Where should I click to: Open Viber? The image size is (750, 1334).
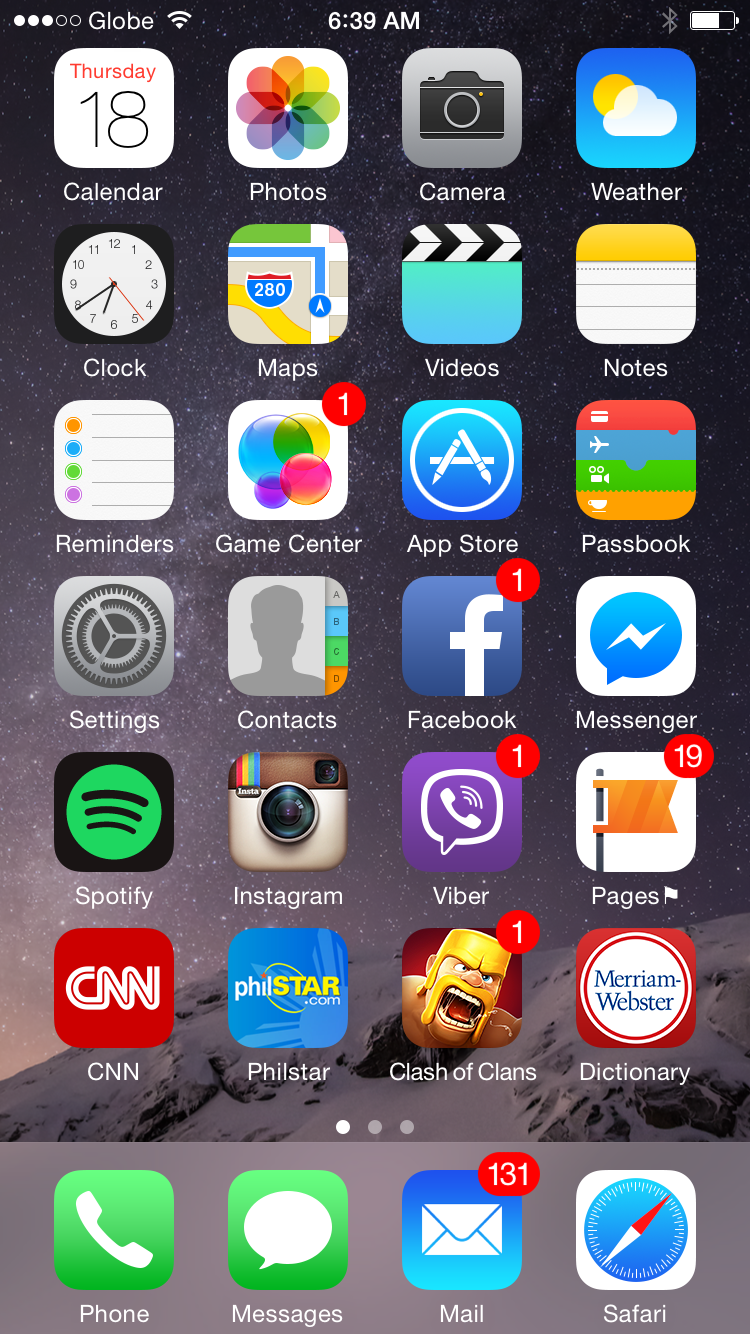[462, 812]
